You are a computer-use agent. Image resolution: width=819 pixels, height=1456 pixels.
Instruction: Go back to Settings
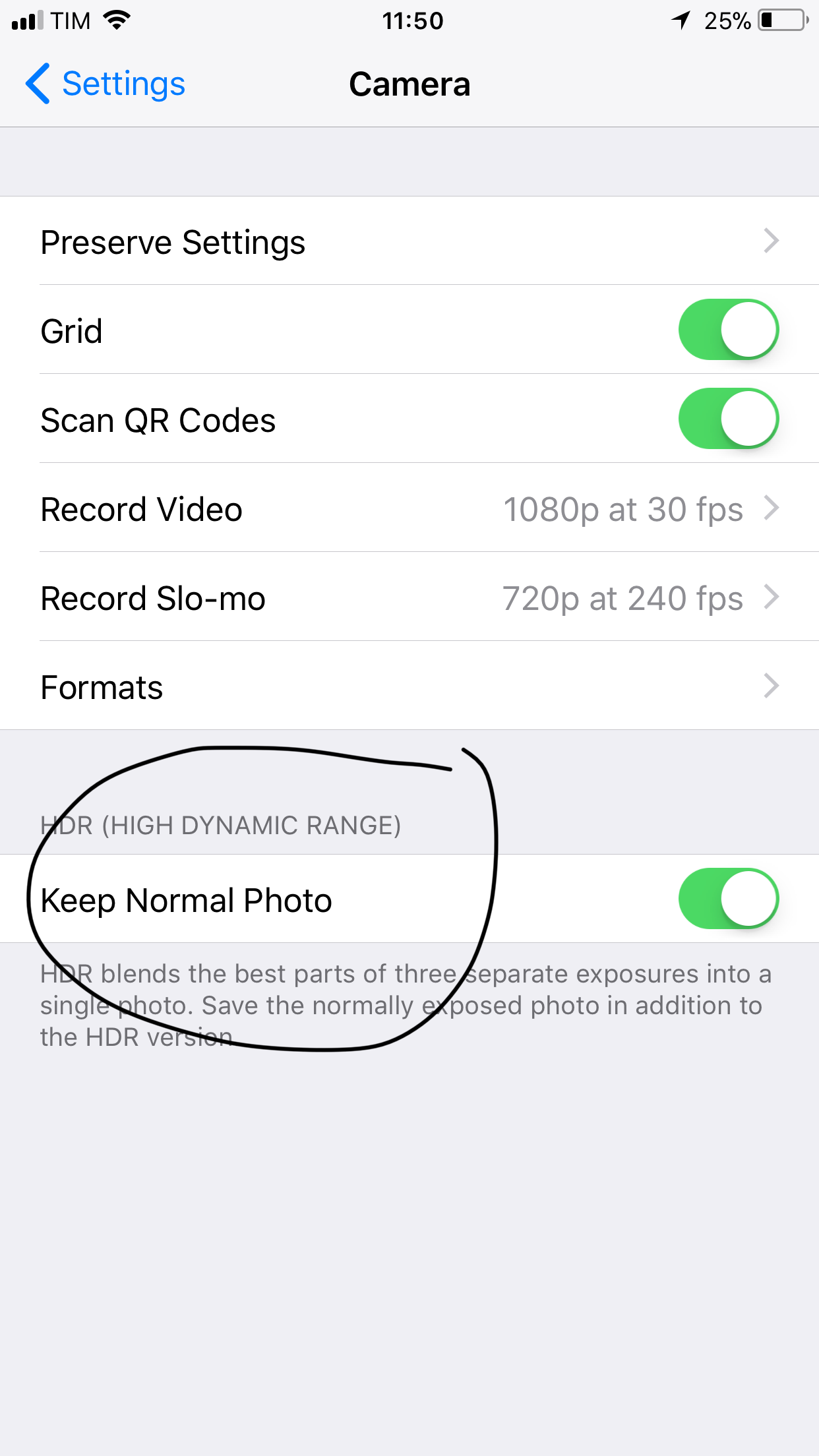106,84
